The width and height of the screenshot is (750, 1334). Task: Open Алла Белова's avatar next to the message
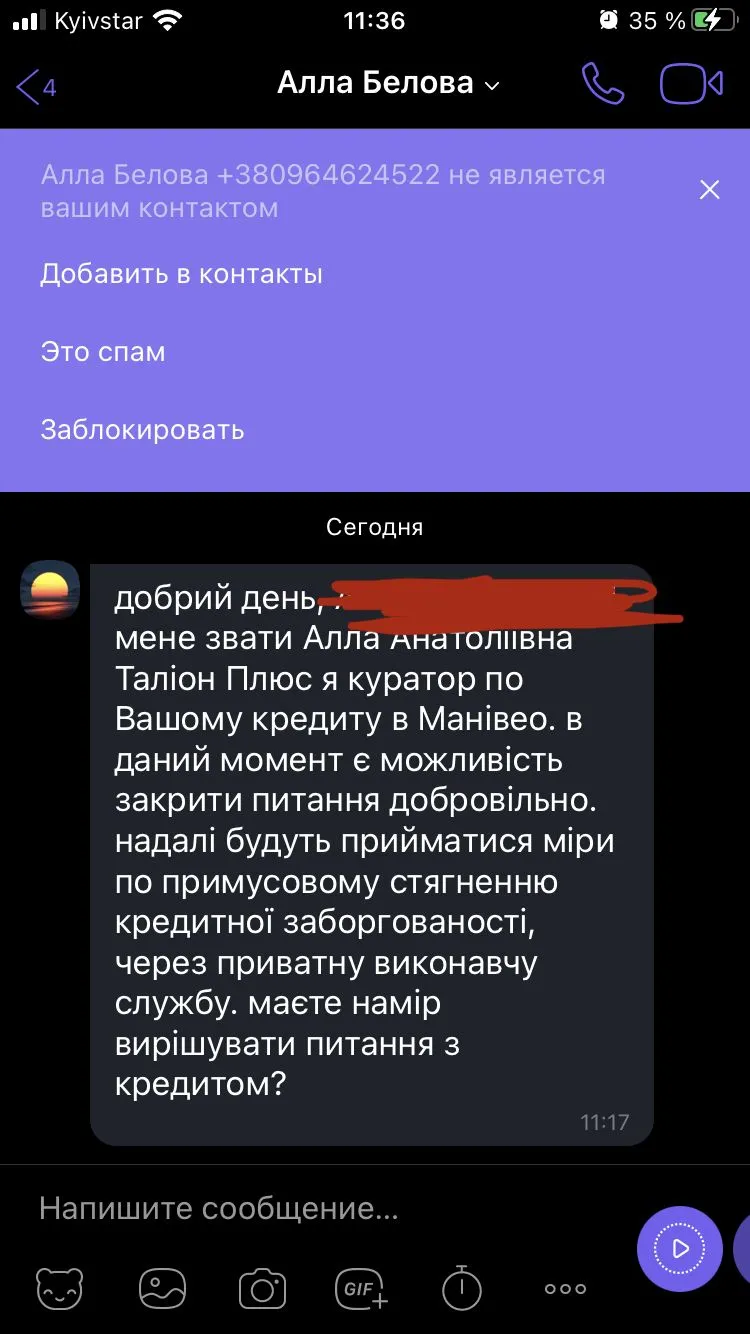tap(50, 590)
